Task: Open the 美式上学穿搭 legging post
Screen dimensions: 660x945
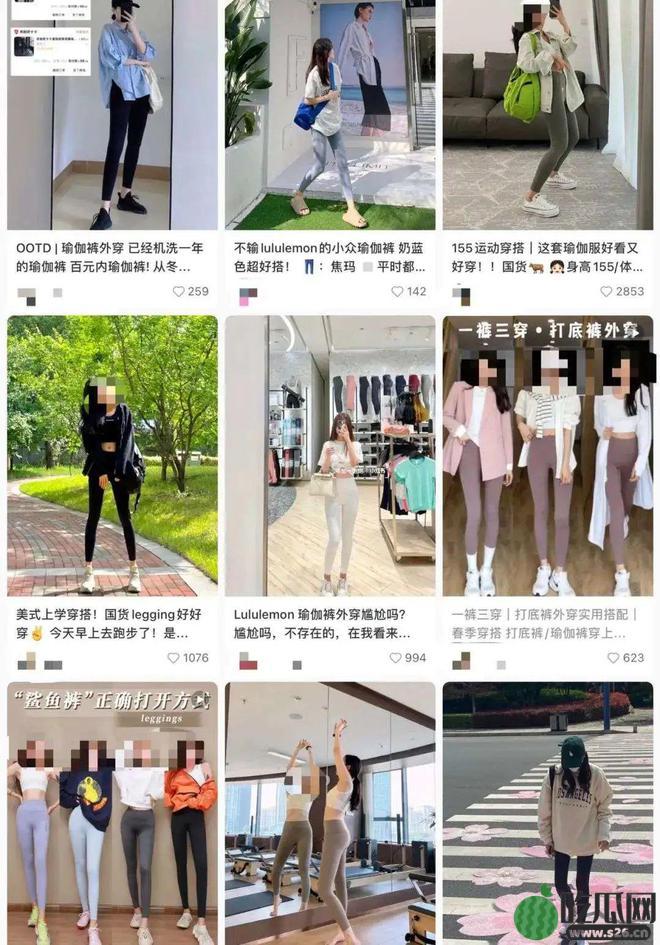Action: pos(111,455)
